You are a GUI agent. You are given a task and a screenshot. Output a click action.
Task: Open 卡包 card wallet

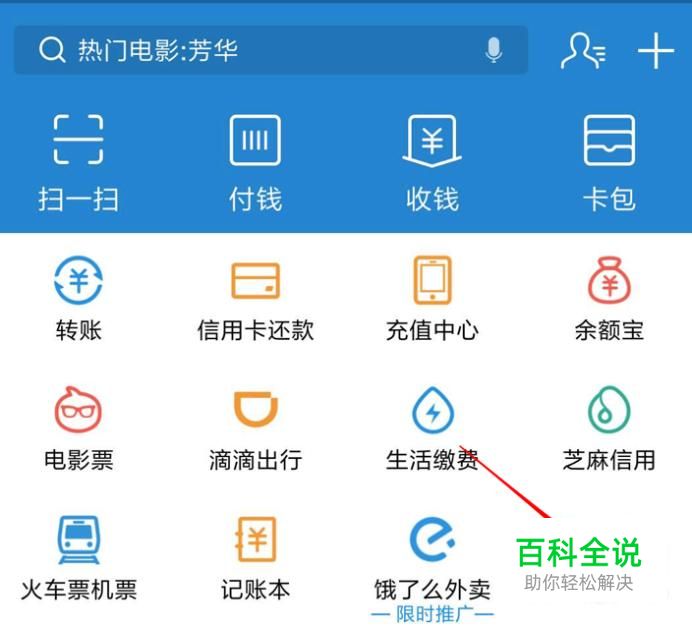(x=609, y=160)
